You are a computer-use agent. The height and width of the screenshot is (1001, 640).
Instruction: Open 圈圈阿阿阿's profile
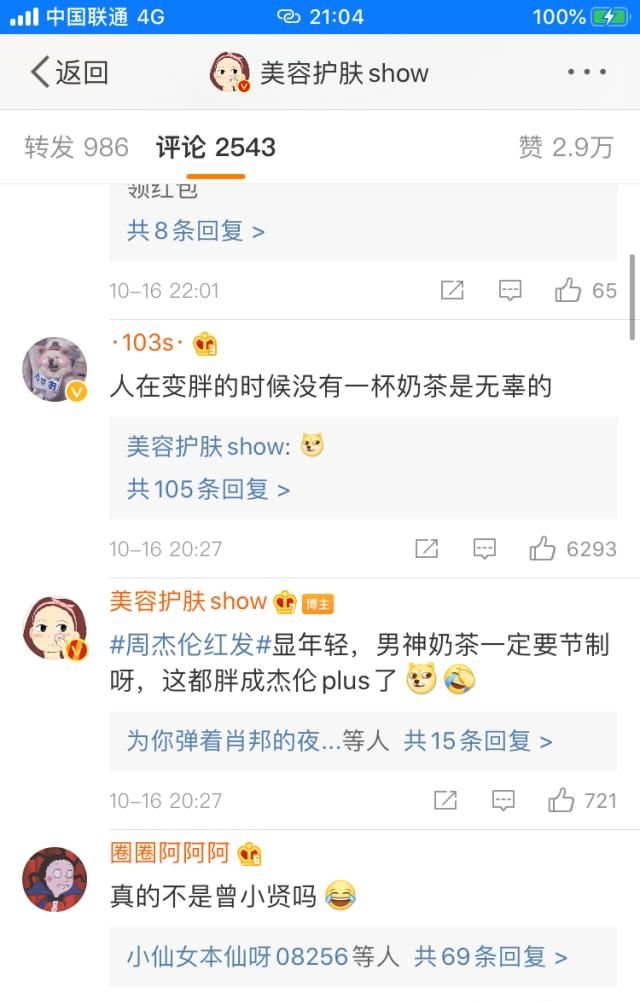point(170,853)
